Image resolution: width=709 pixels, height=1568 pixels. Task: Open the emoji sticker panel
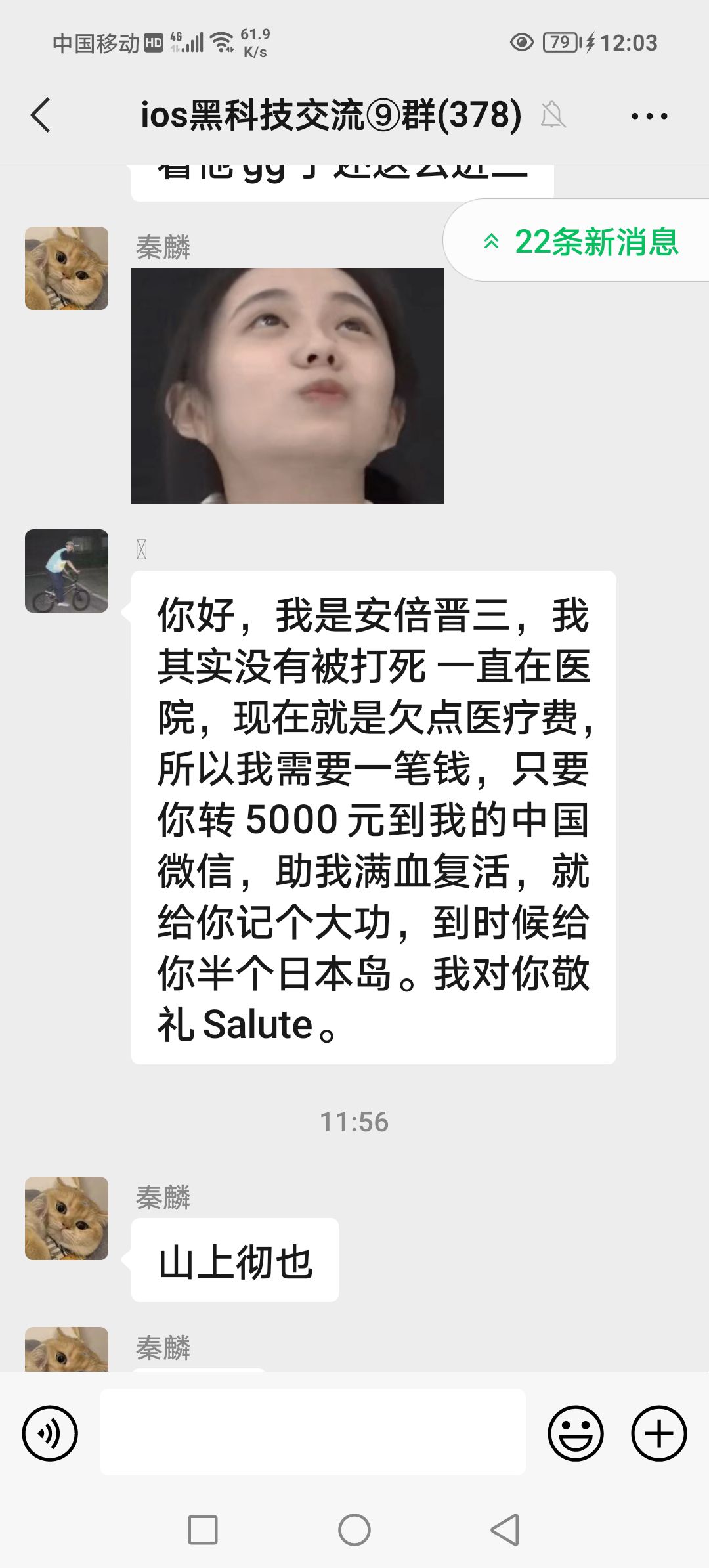(575, 1433)
